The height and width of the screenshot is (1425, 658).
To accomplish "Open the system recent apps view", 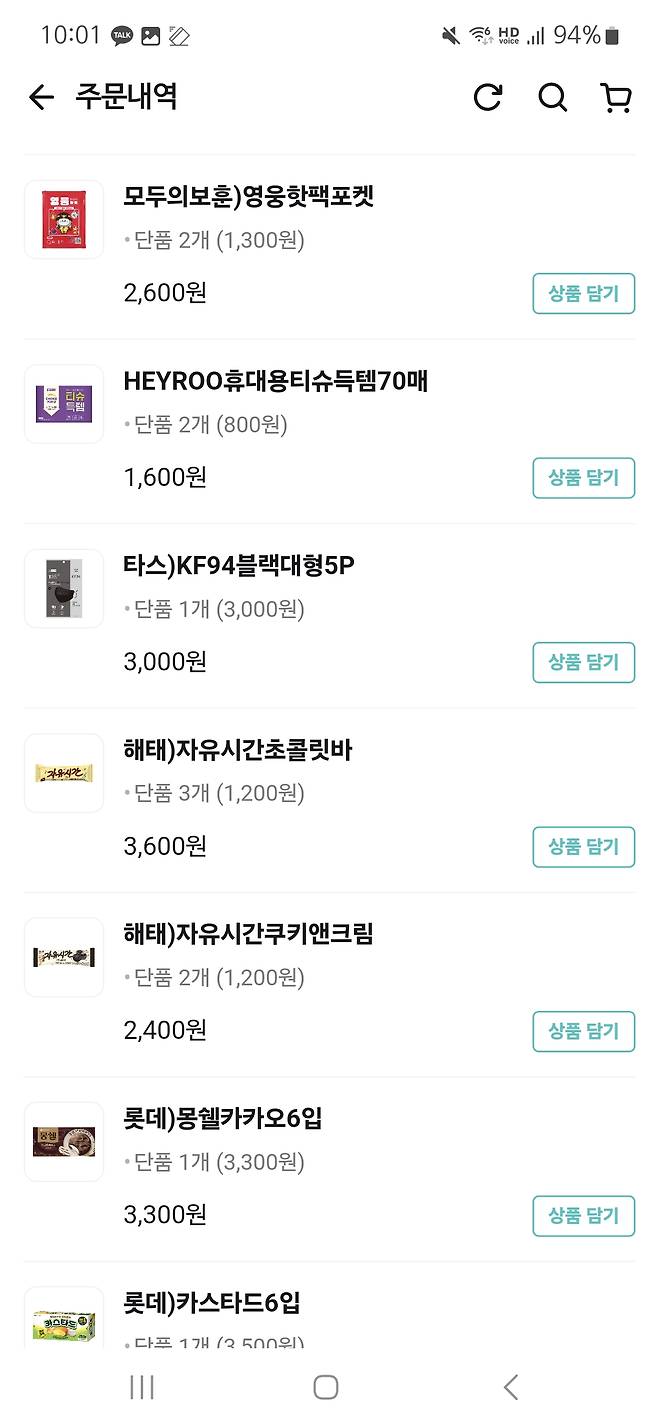I will (x=142, y=1387).
